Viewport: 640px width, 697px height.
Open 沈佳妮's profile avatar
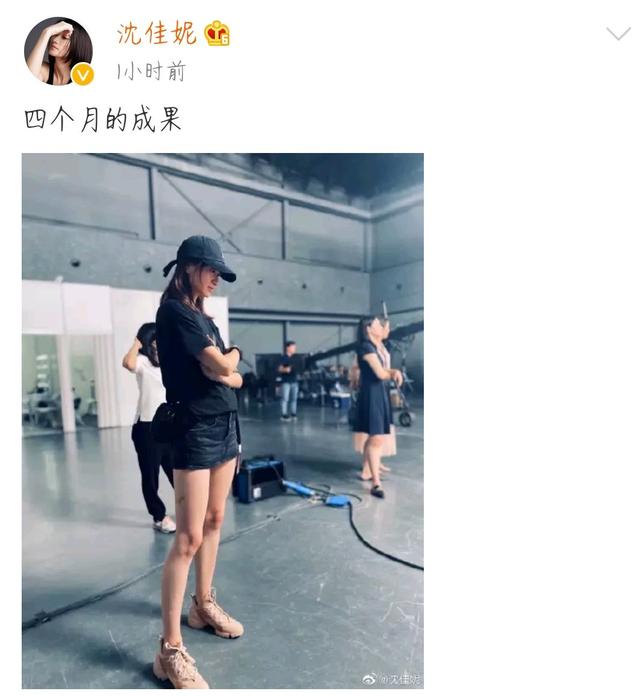tap(58, 51)
